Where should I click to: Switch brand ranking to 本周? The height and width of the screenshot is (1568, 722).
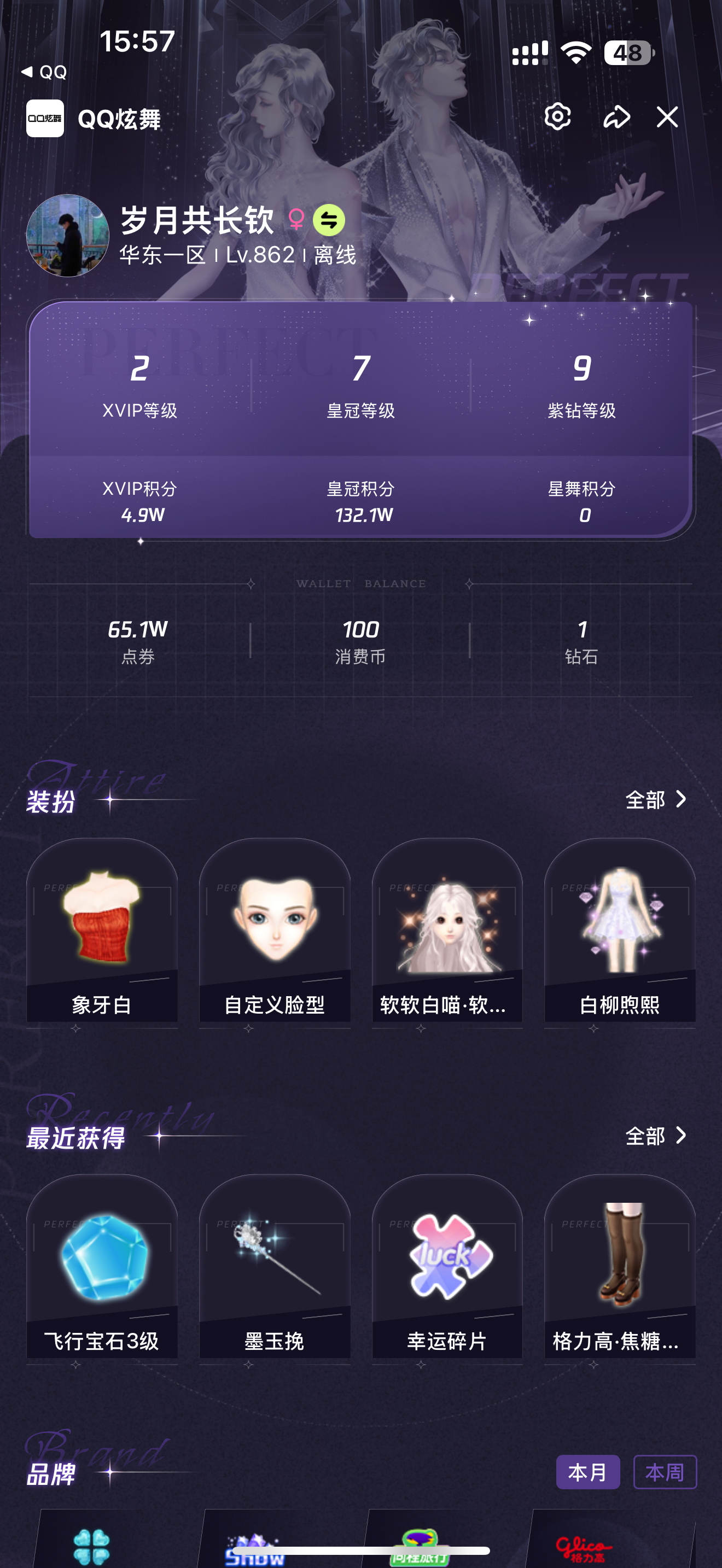664,1472
